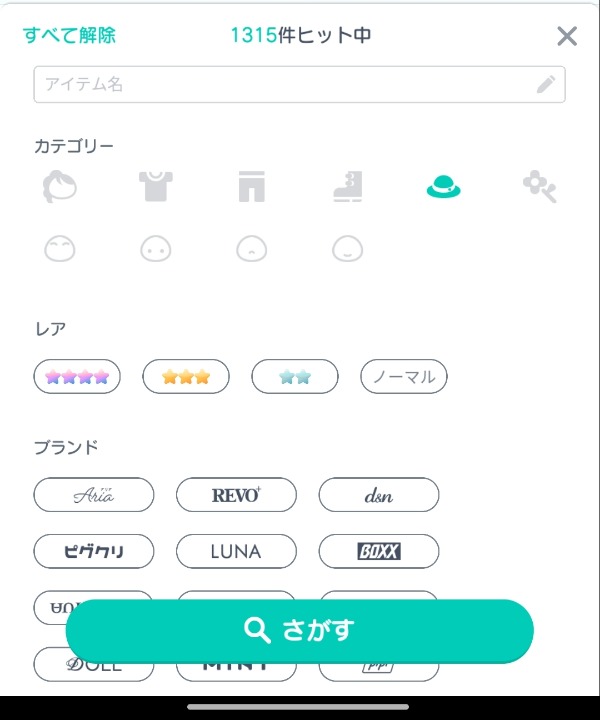Filter by three-star rarity
The height and width of the screenshot is (720, 600).
[186, 377]
